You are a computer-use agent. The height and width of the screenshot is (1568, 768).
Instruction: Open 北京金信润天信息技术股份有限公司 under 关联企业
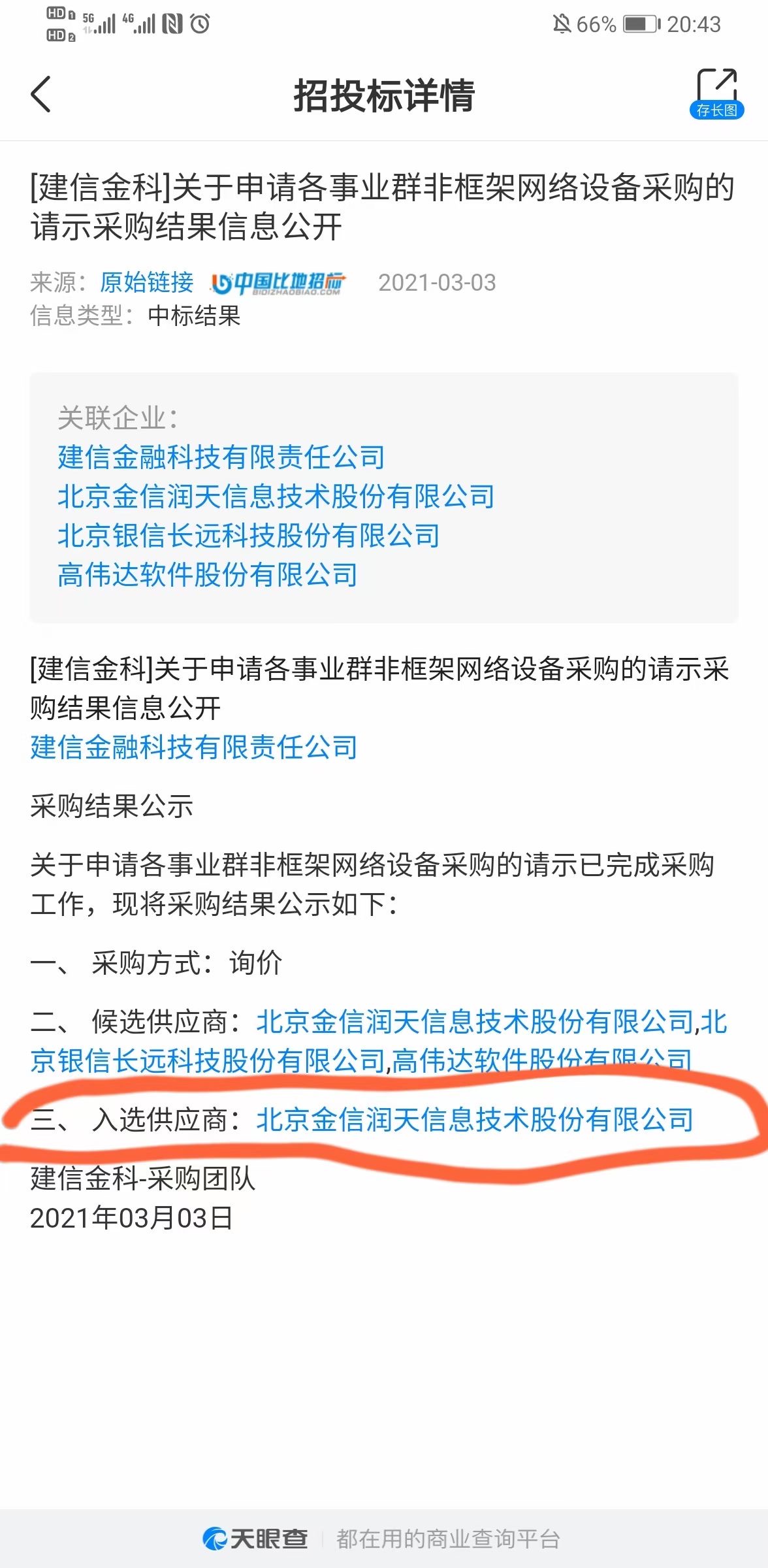click(276, 496)
